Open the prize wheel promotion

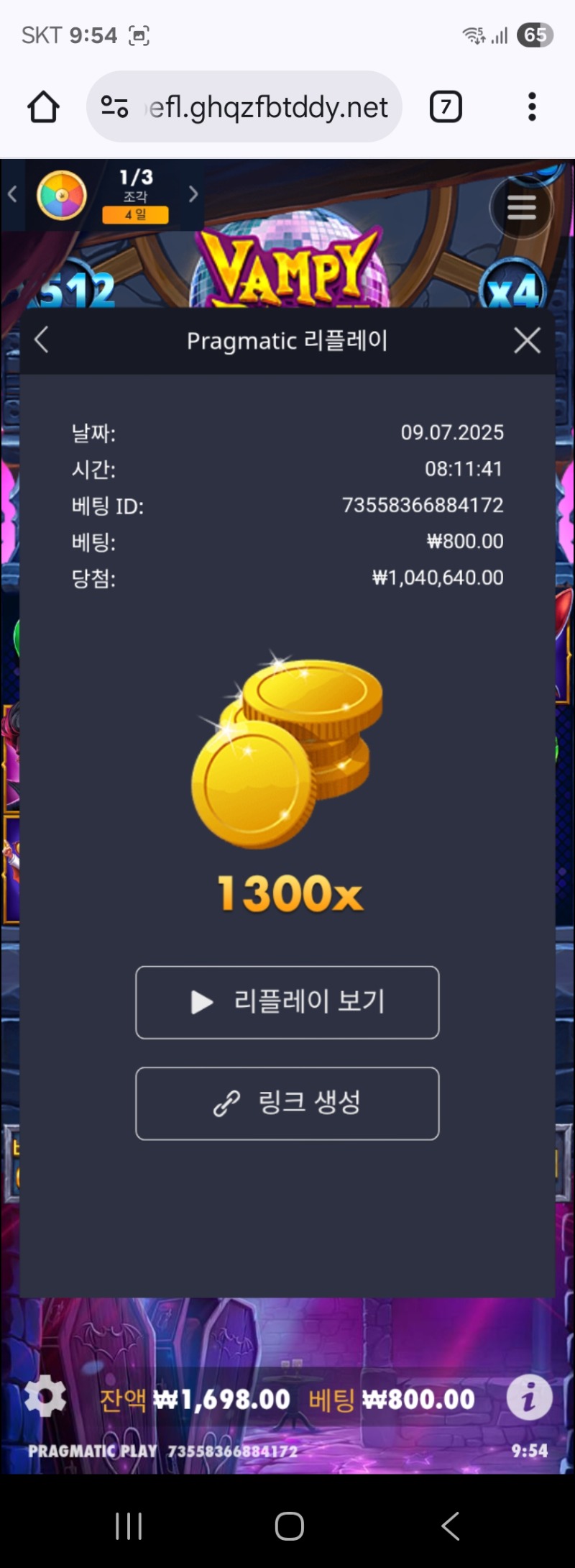click(x=62, y=195)
